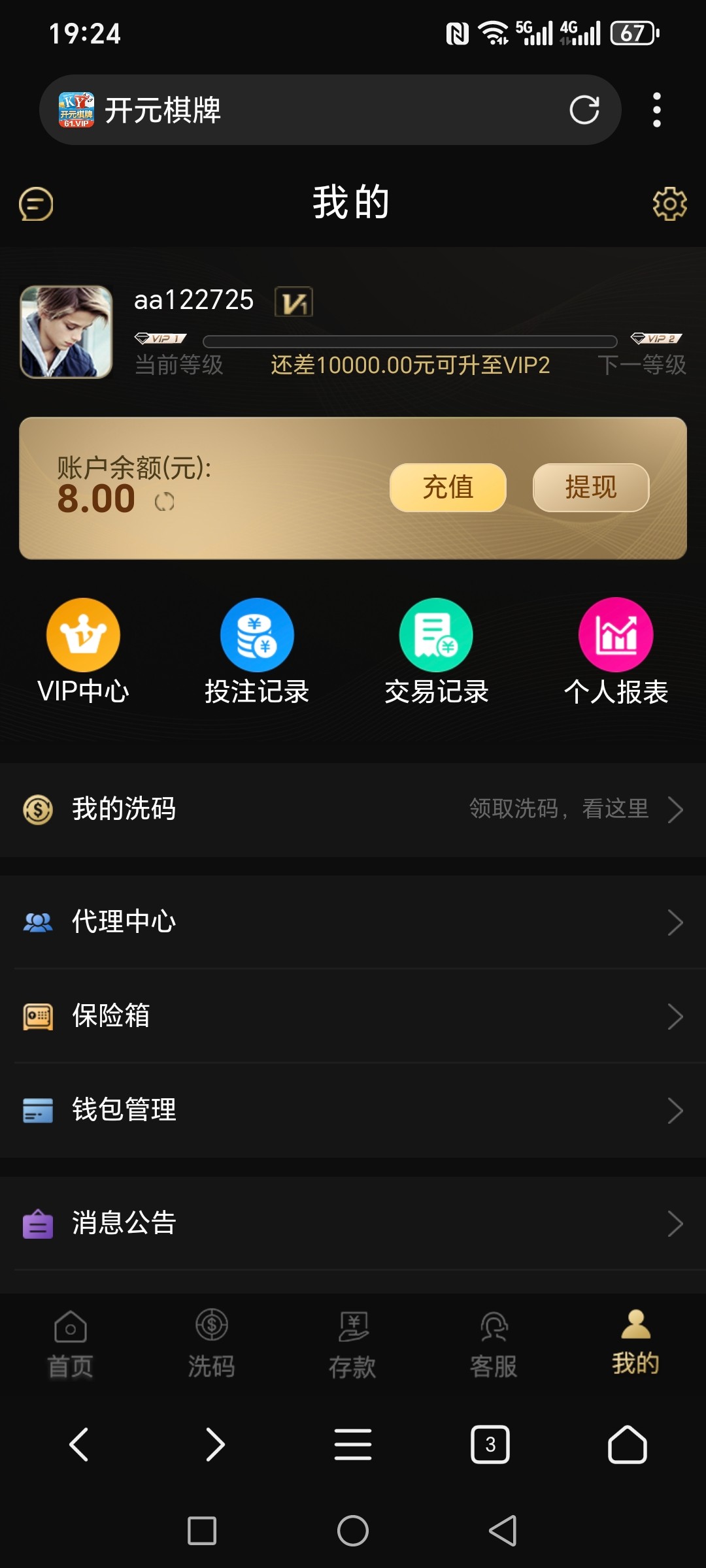
Task: View 消息公告 announcements
Action: coord(353,1223)
